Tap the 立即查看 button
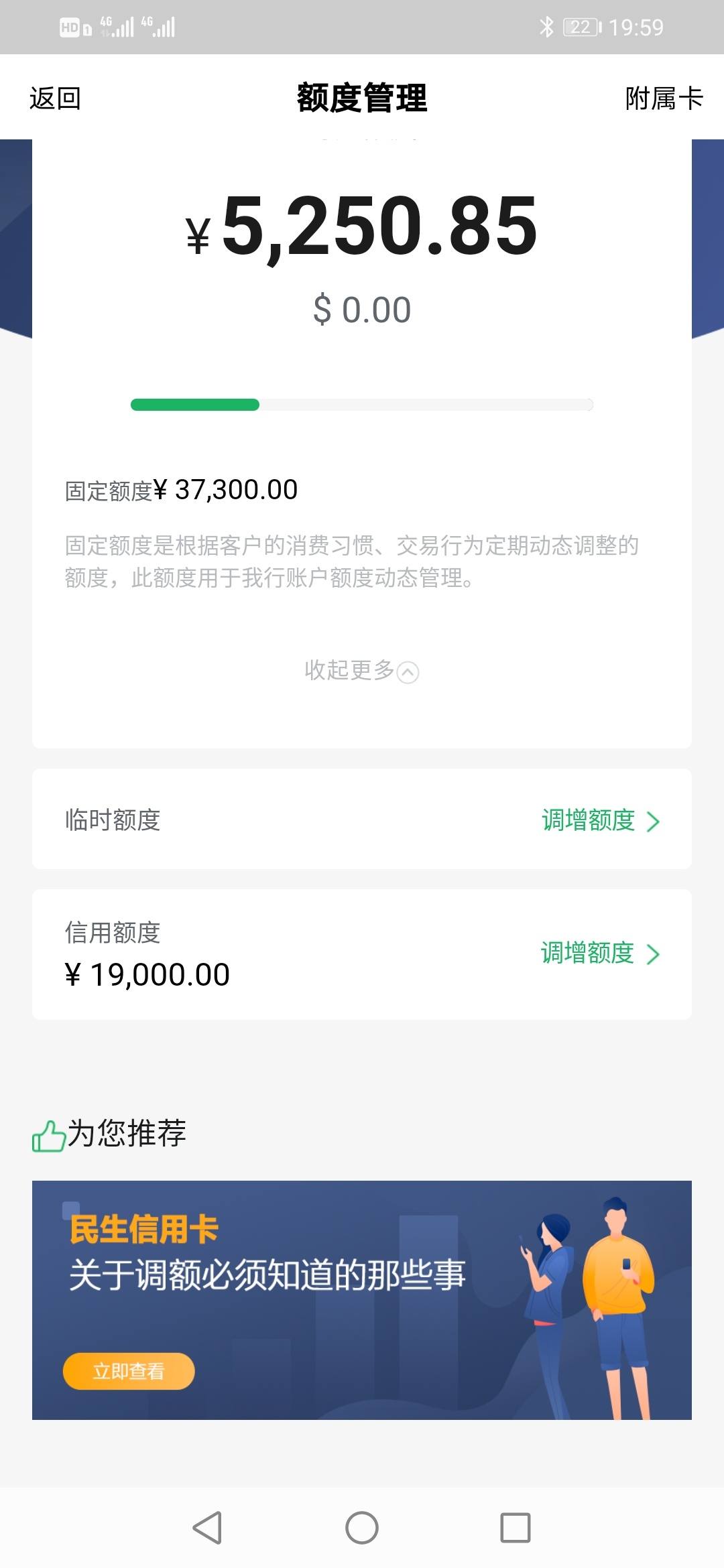The height and width of the screenshot is (1568, 724). 129,1371
